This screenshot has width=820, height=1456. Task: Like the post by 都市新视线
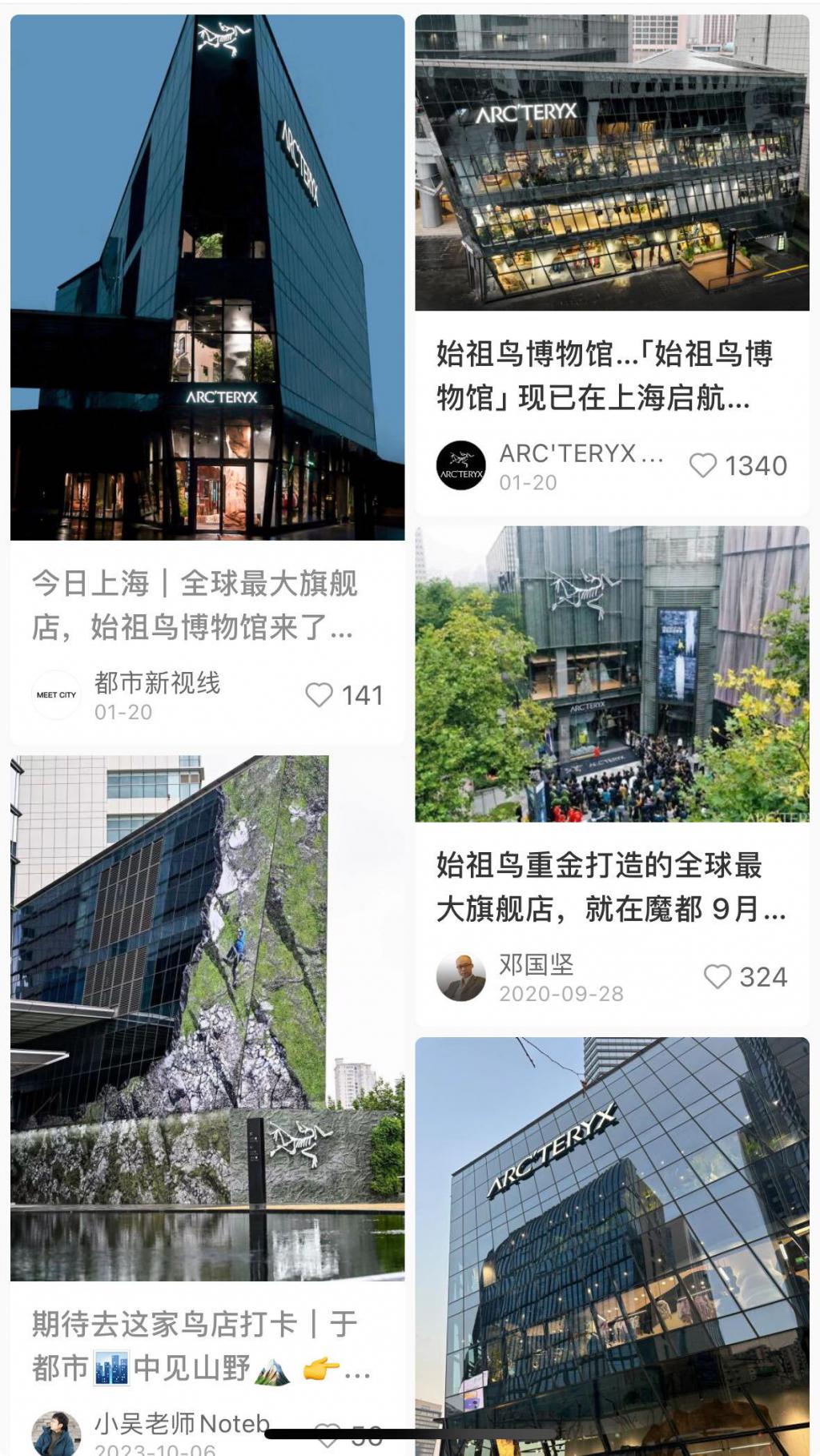pos(319,695)
